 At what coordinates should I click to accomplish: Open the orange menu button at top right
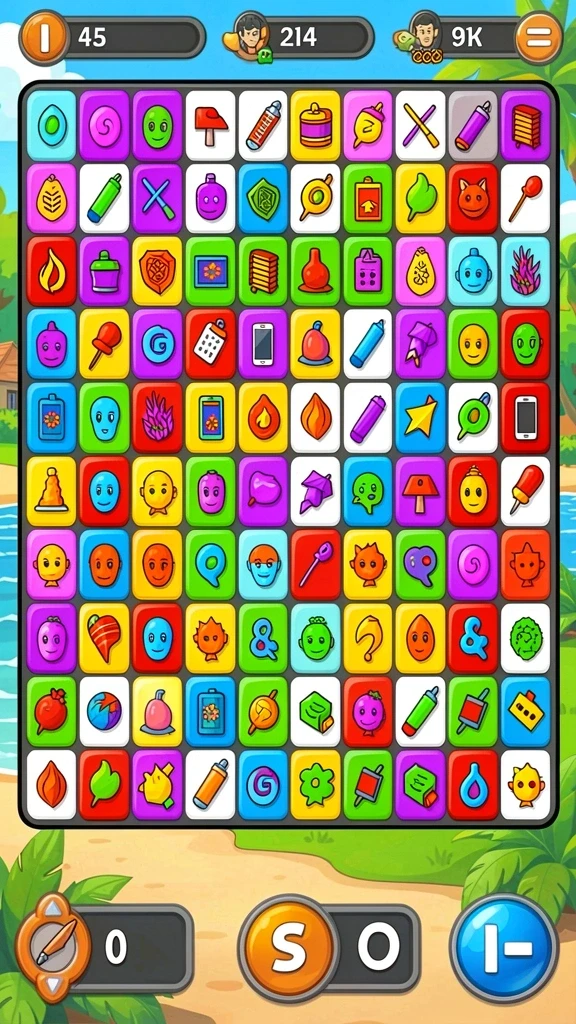point(539,37)
